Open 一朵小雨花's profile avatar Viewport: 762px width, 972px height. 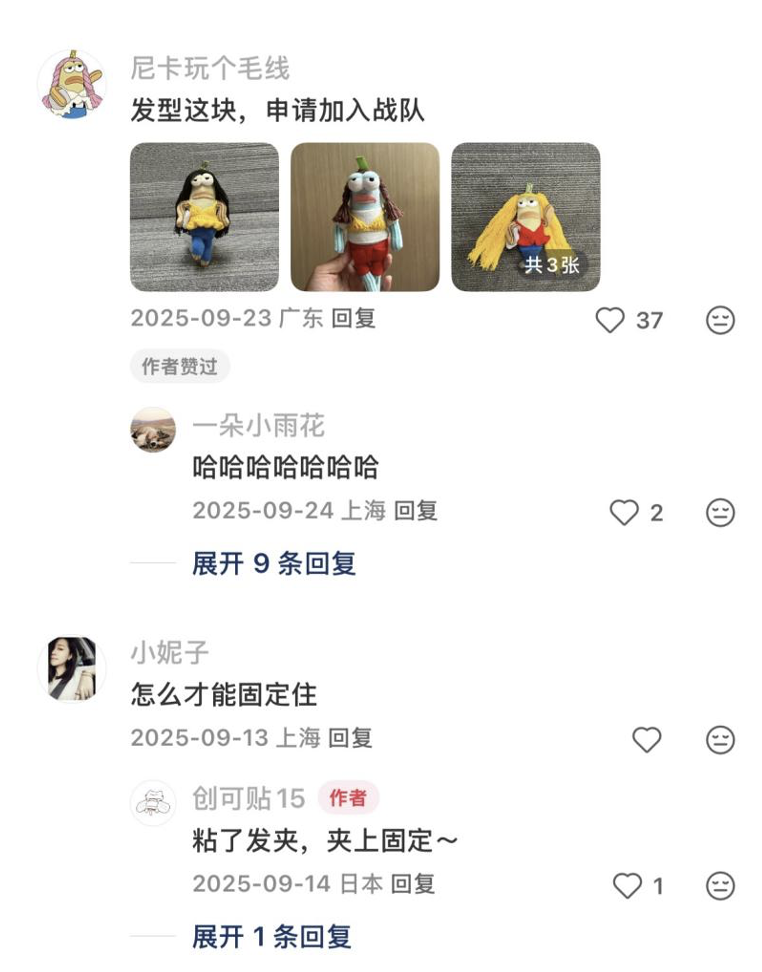[x=153, y=429]
